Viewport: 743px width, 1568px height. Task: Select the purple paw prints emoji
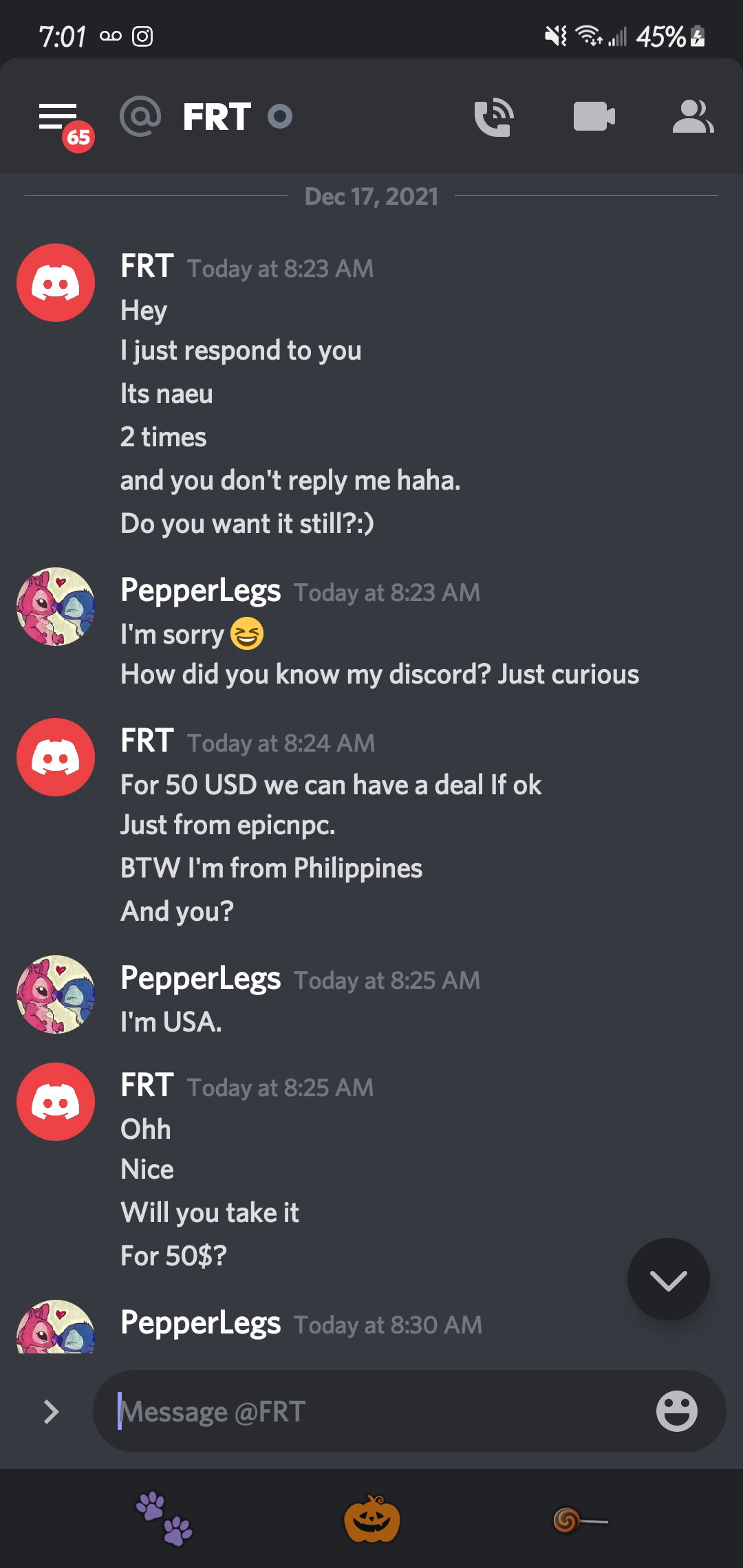click(x=164, y=1518)
